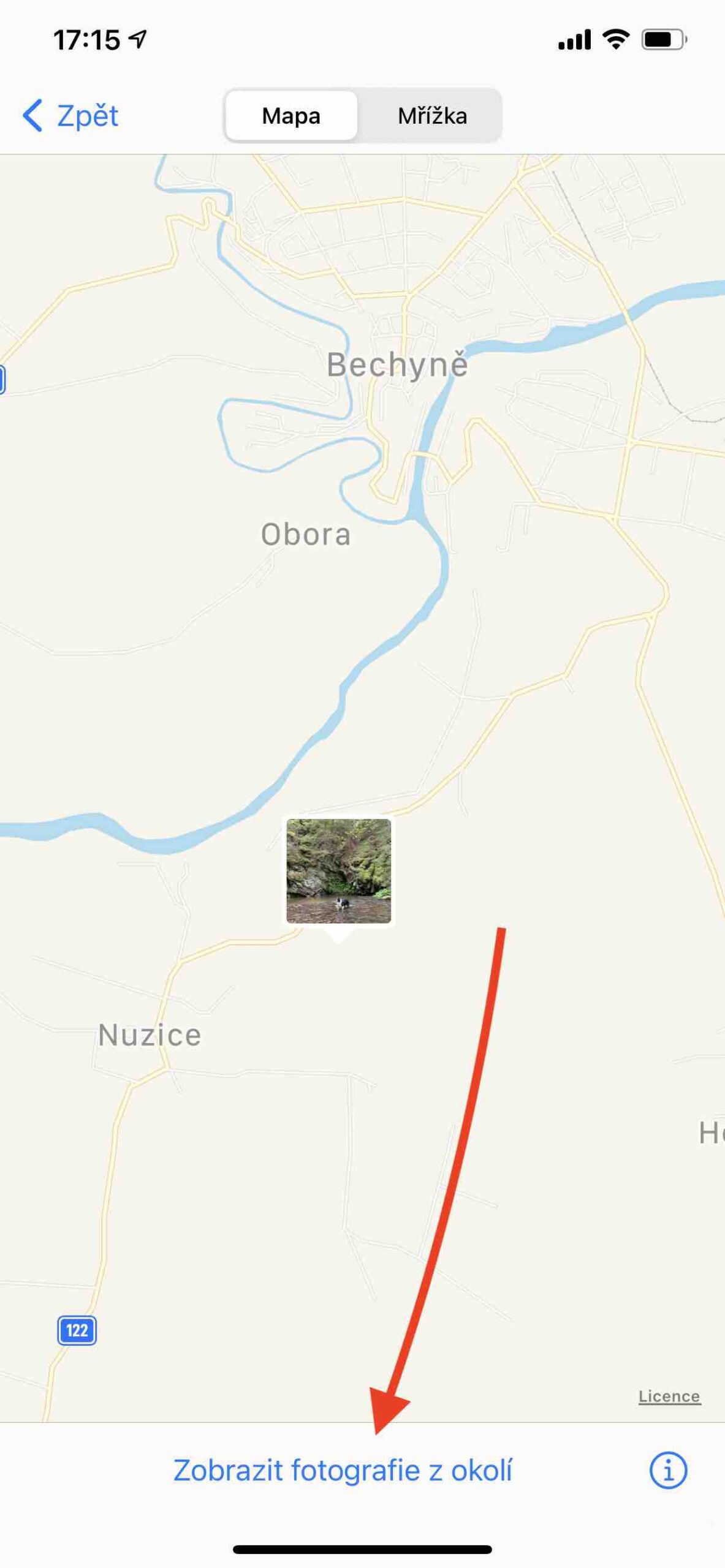Switch to the Mřížka view
Screen dimensions: 725x1568
point(432,116)
